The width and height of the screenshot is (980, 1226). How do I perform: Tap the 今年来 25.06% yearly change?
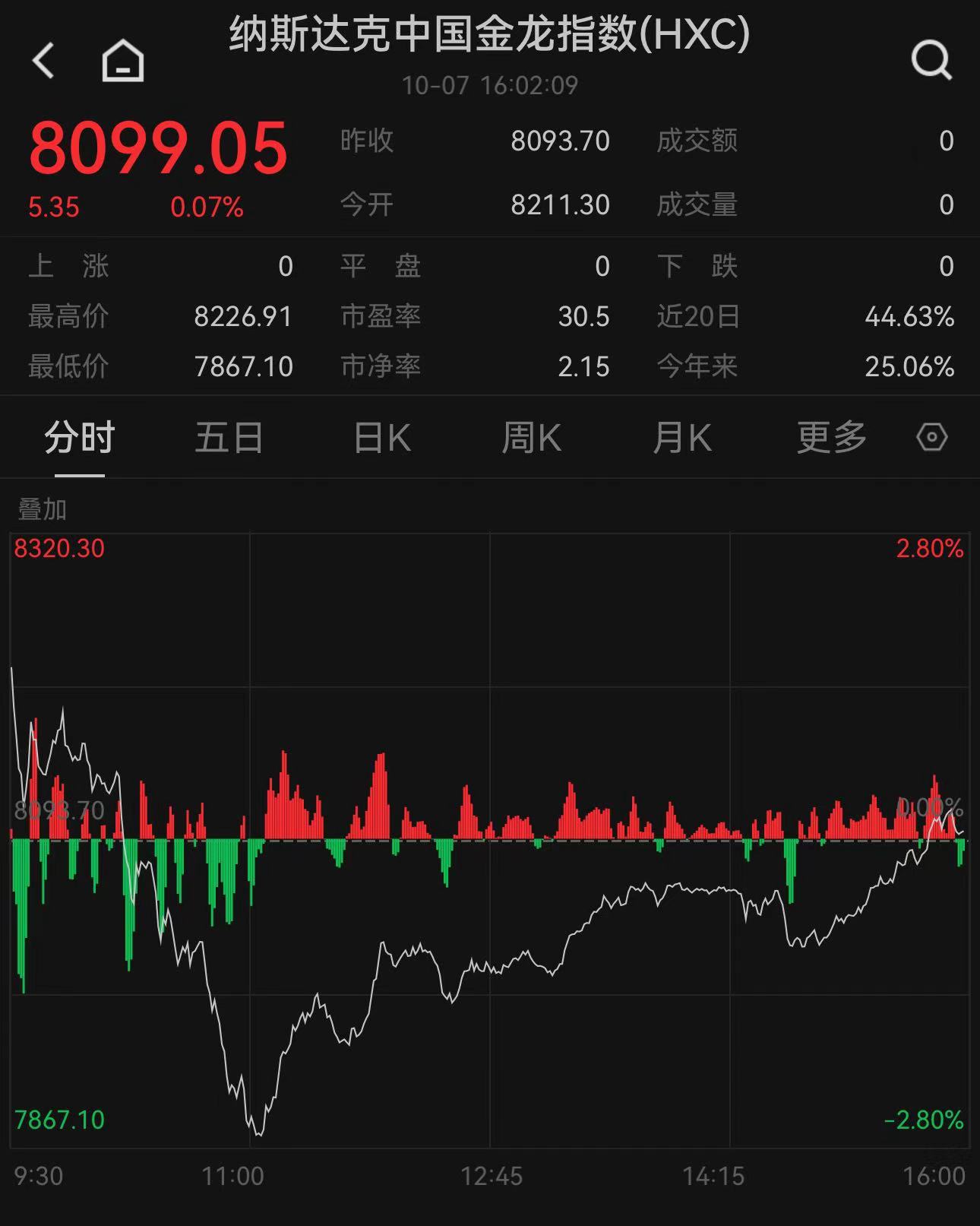point(909,367)
